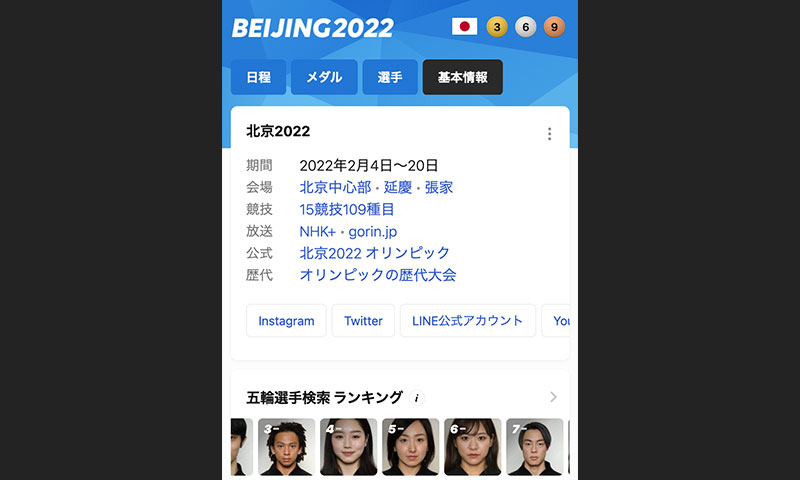Open the athlete ranked 4 in the ranking

[x=348, y=447]
